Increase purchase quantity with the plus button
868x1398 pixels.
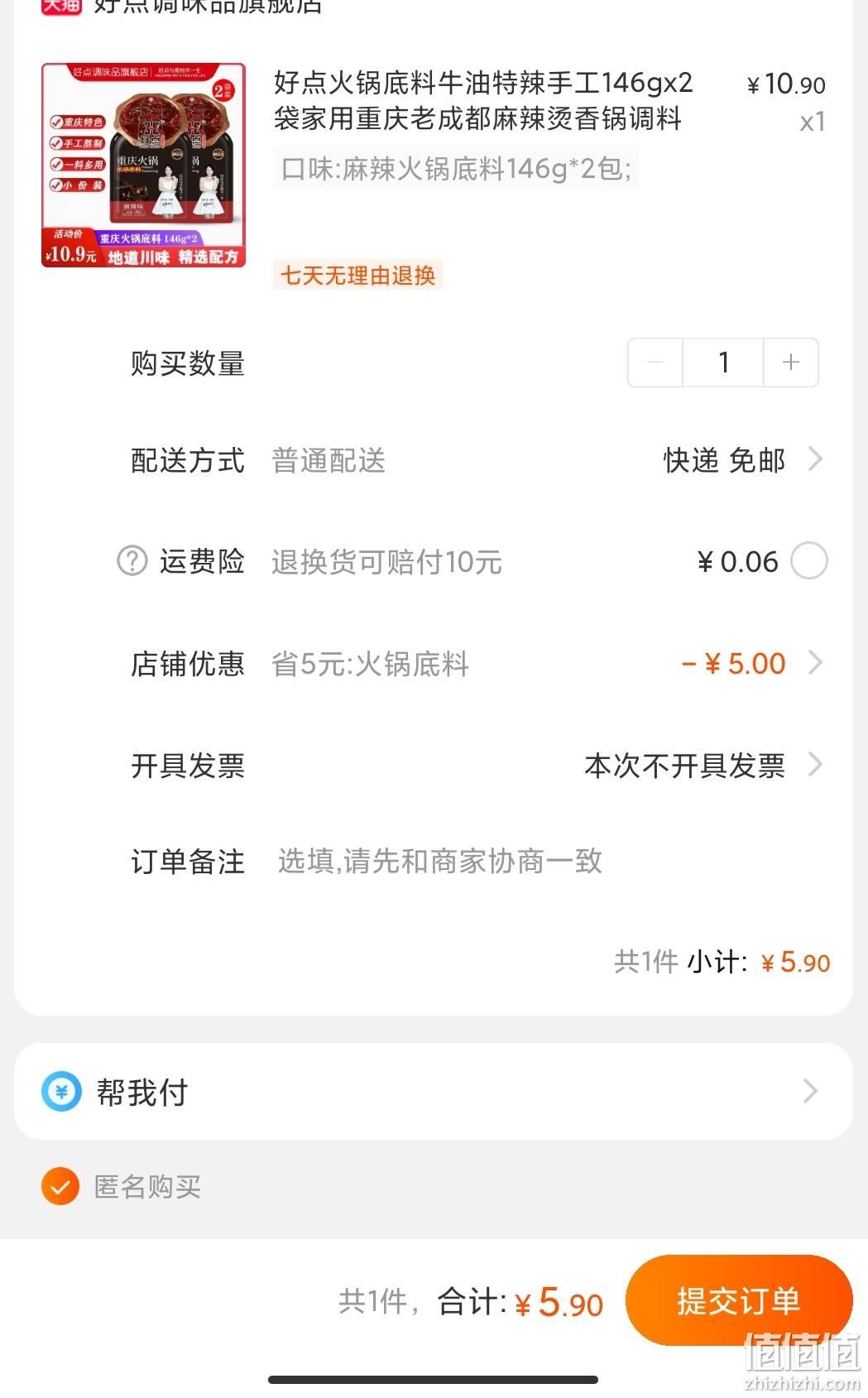click(791, 363)
